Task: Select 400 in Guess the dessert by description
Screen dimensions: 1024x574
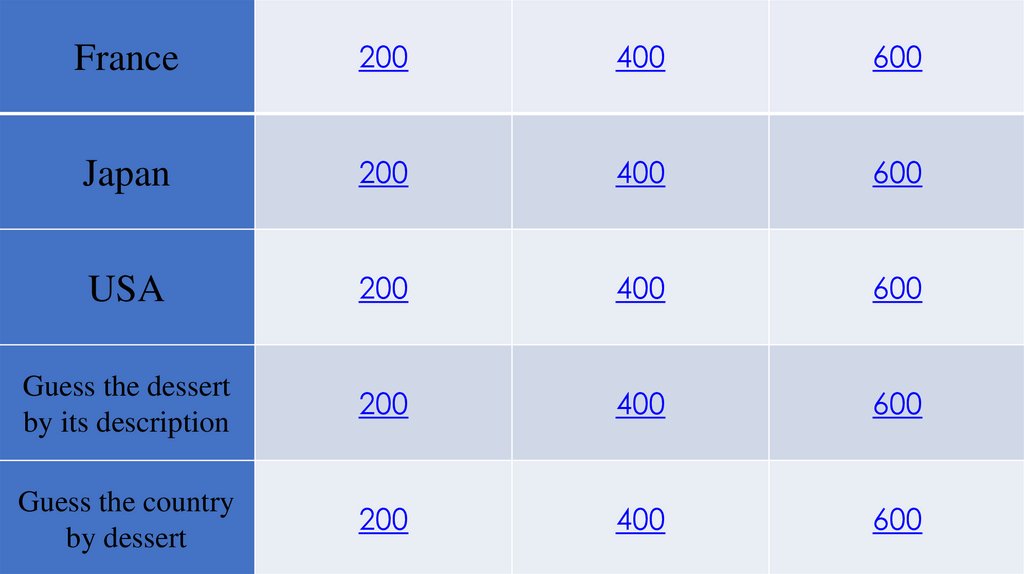Action: pyautogui.click(x=641, y=404)
